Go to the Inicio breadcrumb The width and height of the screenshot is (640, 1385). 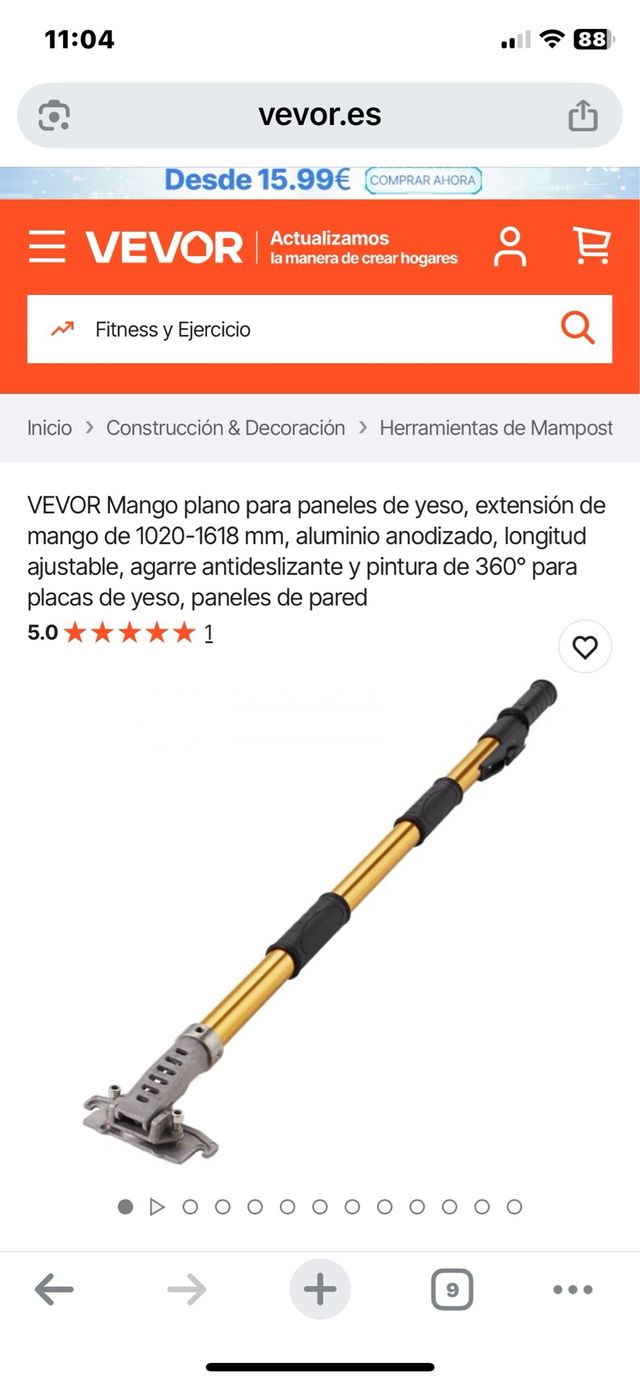point(49,428)
